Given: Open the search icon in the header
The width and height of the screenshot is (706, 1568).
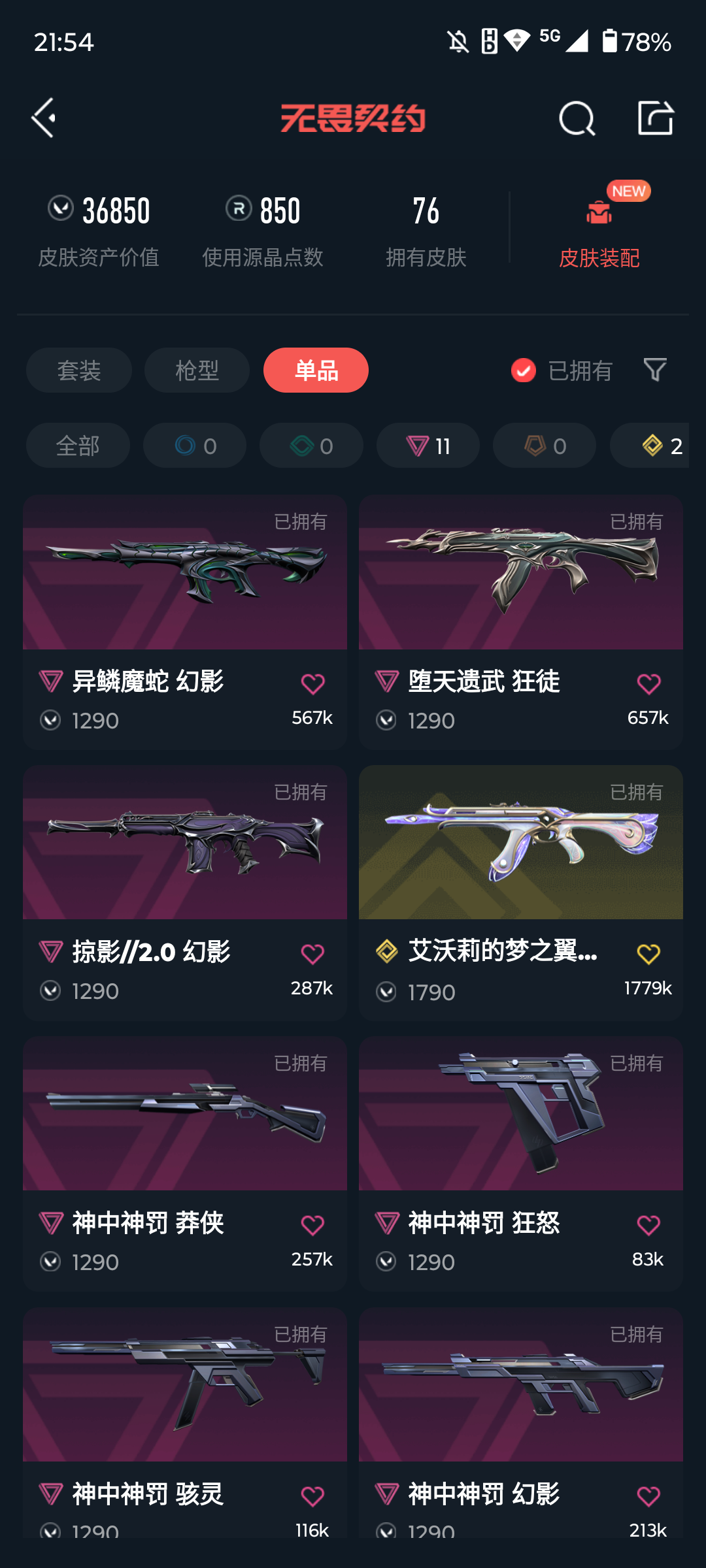Looking at the screenshot, I should (577, 119).
